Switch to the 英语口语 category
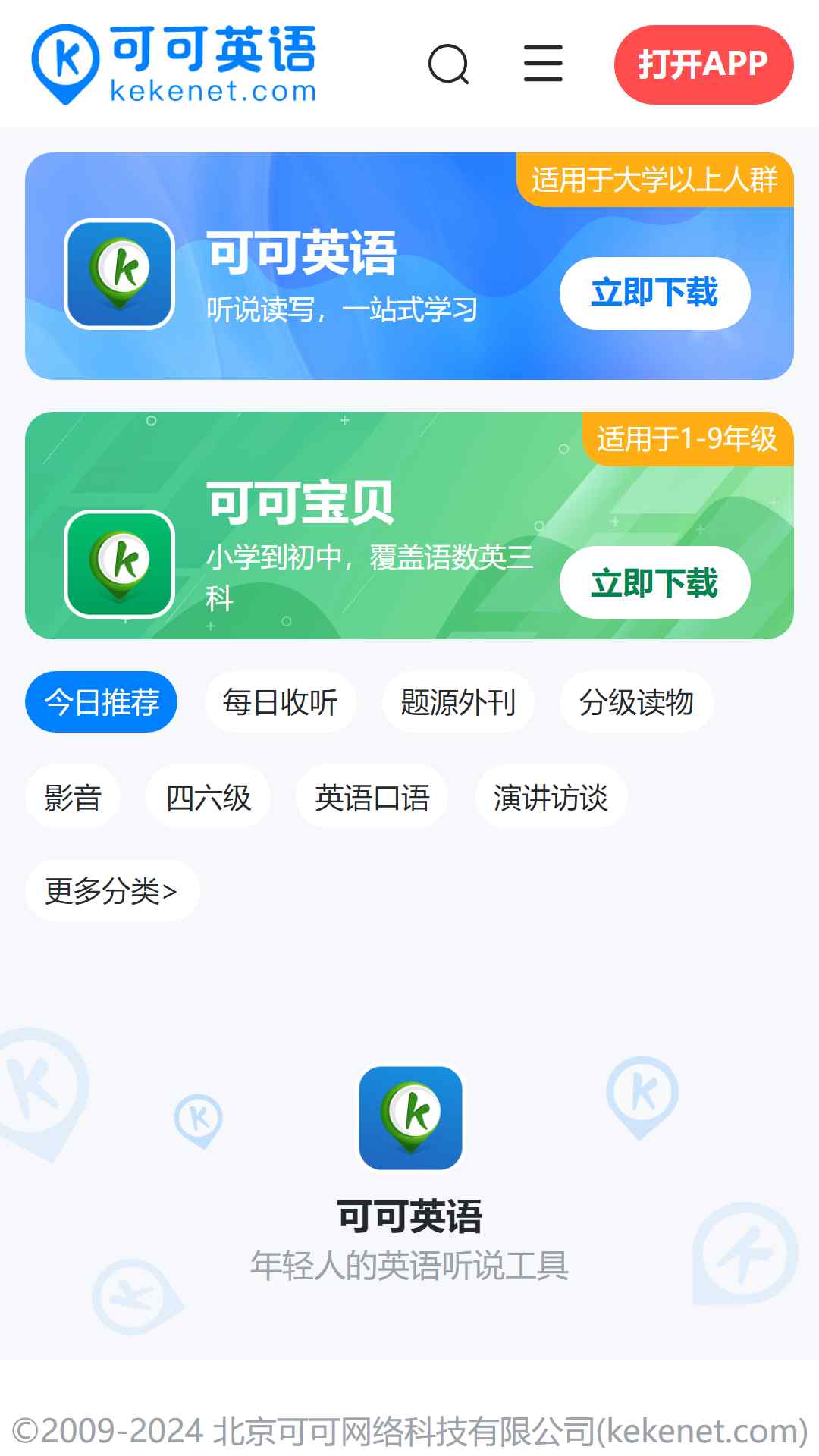Viewport: 819px width, 1456px height. coord(372,798)
